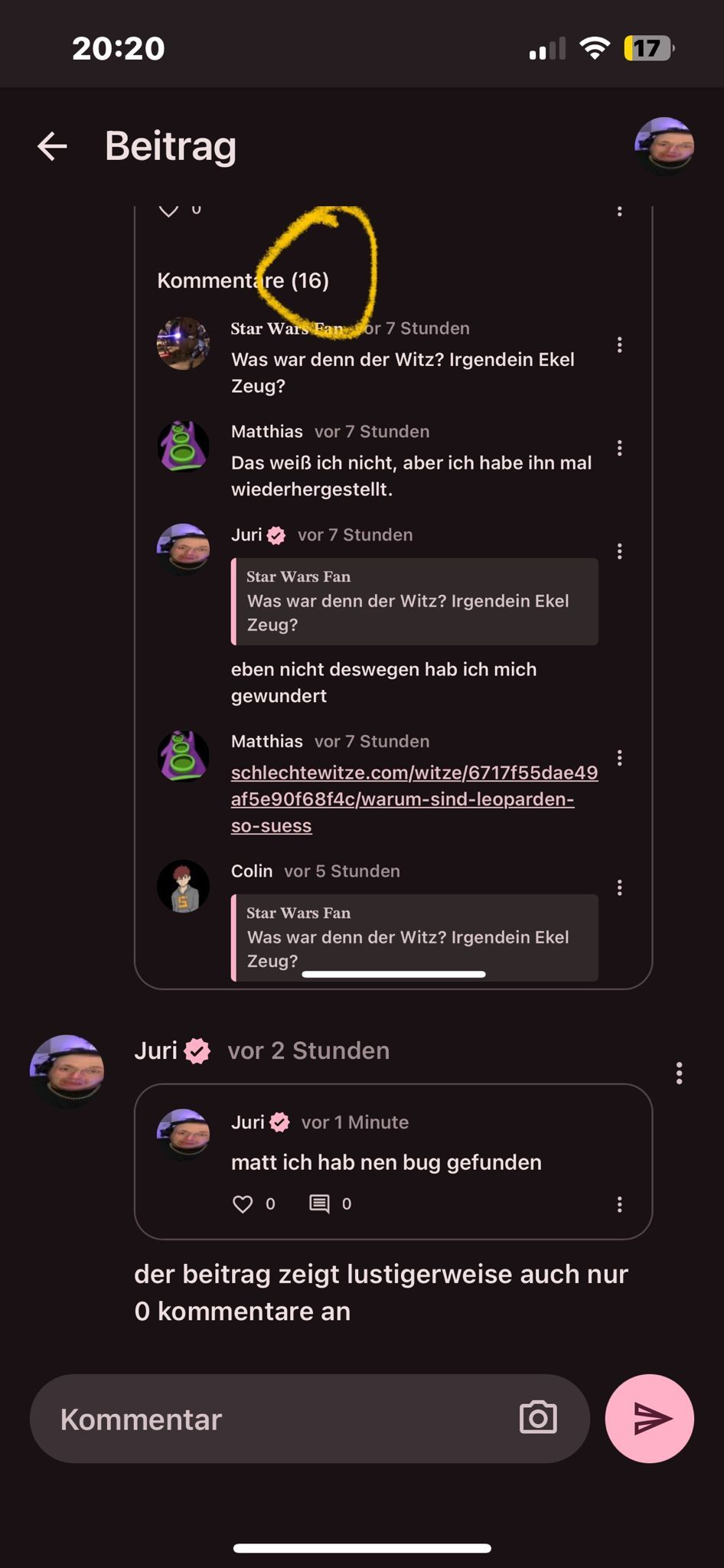Screen dimensions: 724x1568
Task: Open options for Juri's comment from 2 hours ago
Action: (679, 1073)
